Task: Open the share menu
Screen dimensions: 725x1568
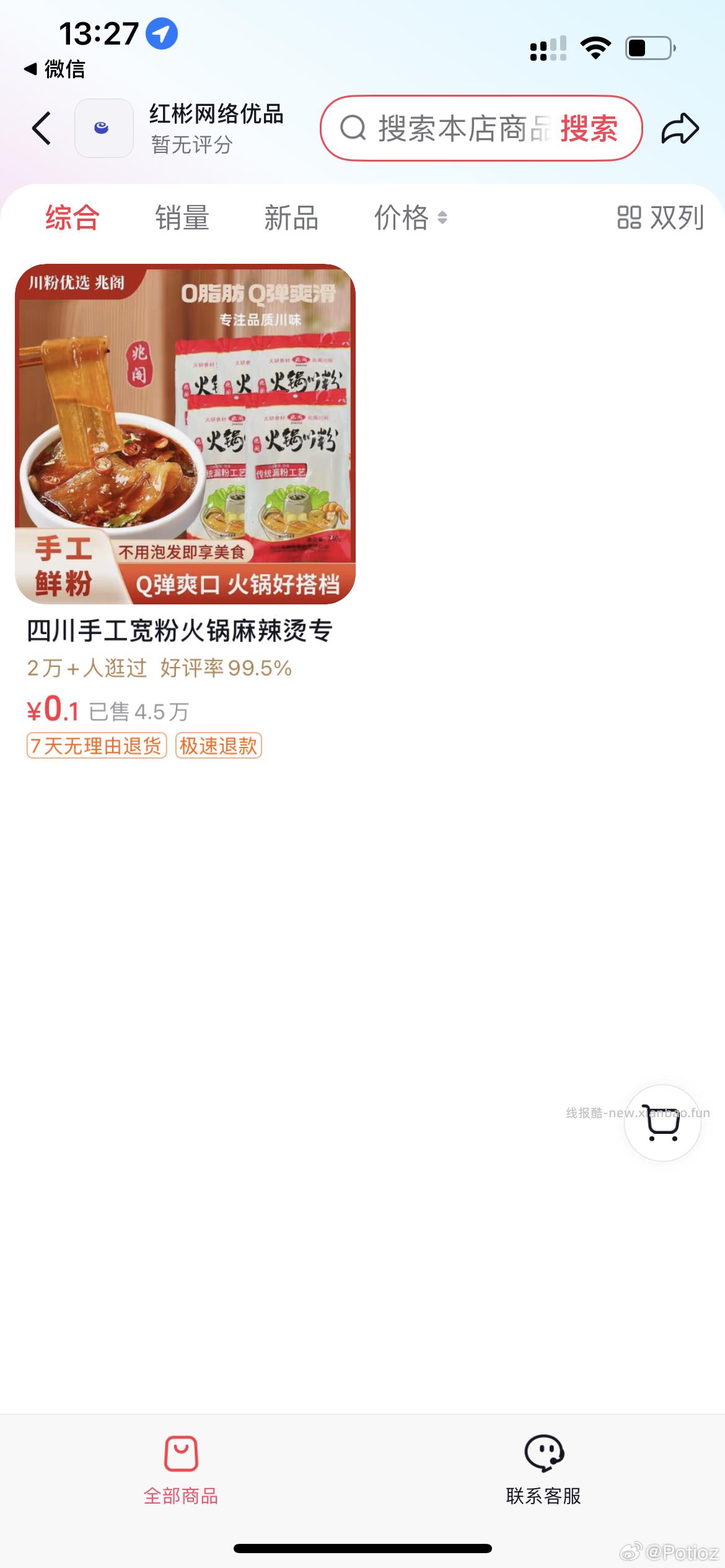Action: 679,128
